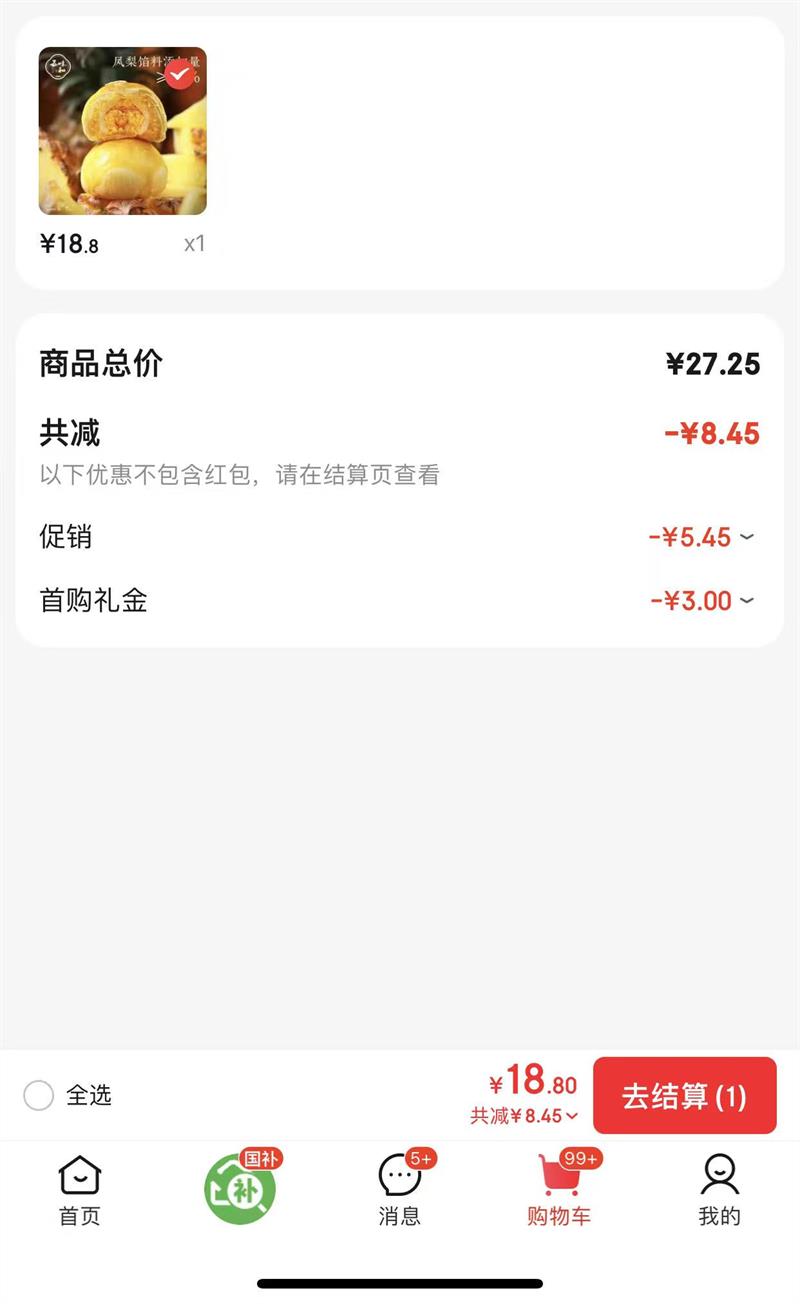
Task: Switch to the 我的 tab
Action: click(719, 1190)
